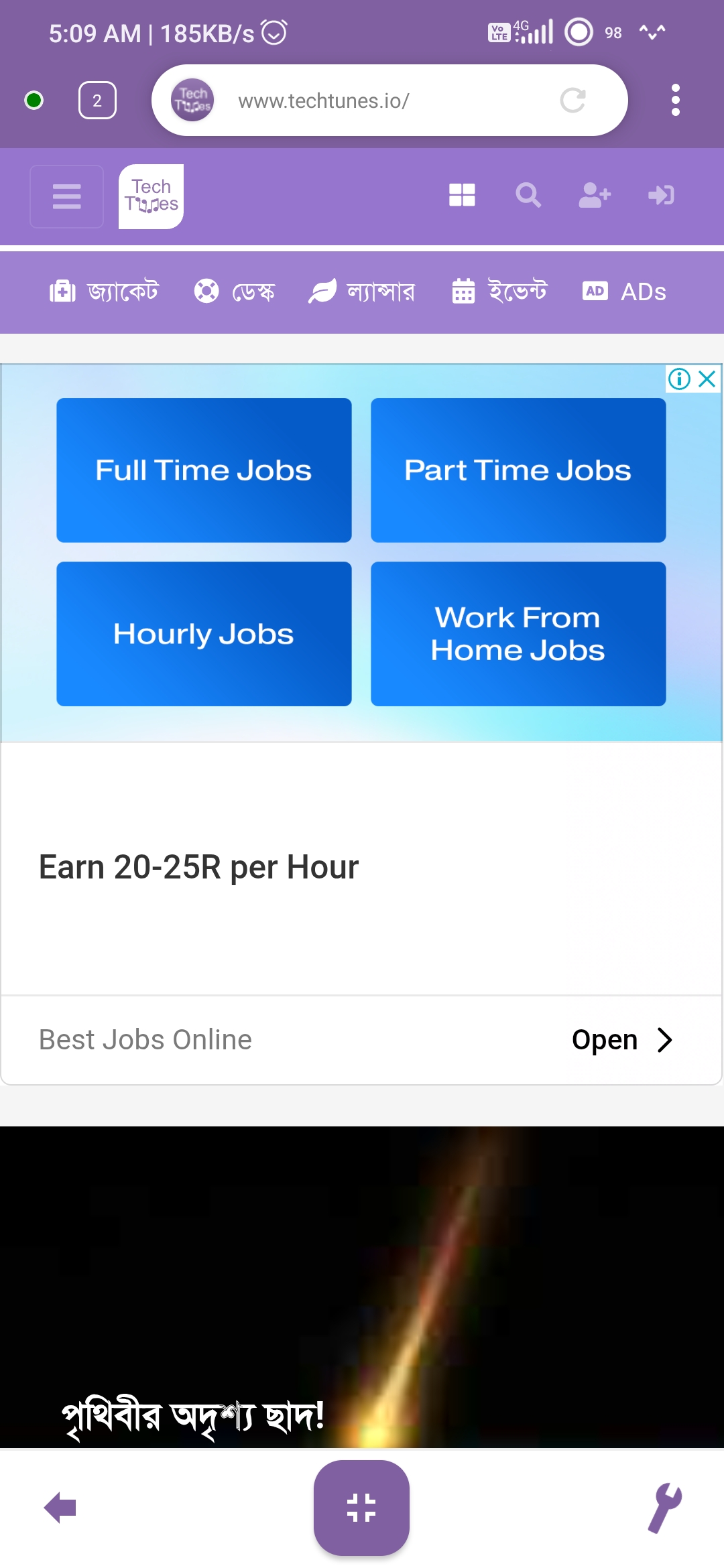Open the browser tab switcher
This screenshot has height=1568, width=724.
click(x=97, y=101)
